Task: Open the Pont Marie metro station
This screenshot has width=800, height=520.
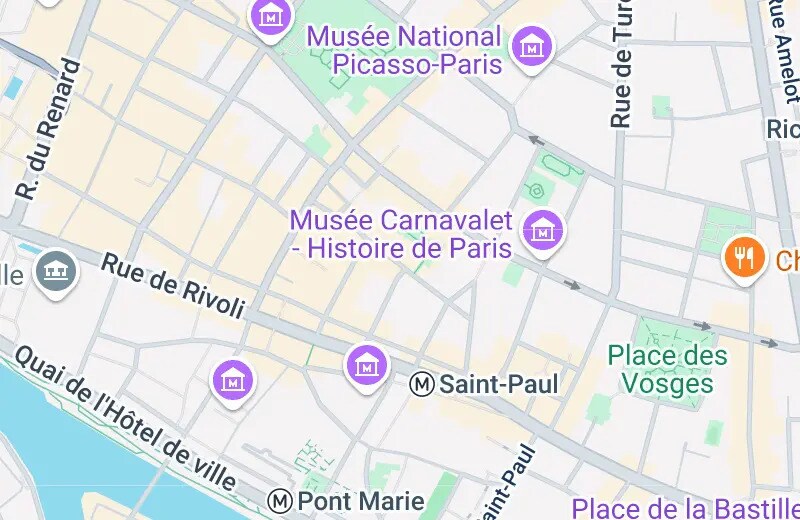Action: [x=281, y=499]
